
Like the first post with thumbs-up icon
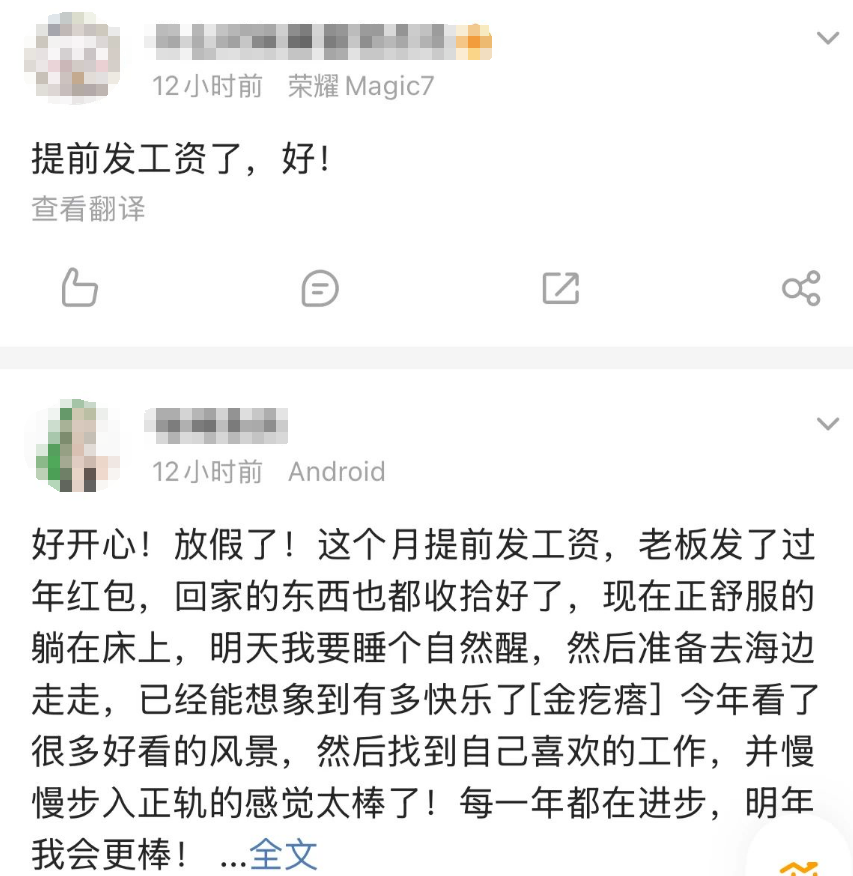click(x=79, y=288)
